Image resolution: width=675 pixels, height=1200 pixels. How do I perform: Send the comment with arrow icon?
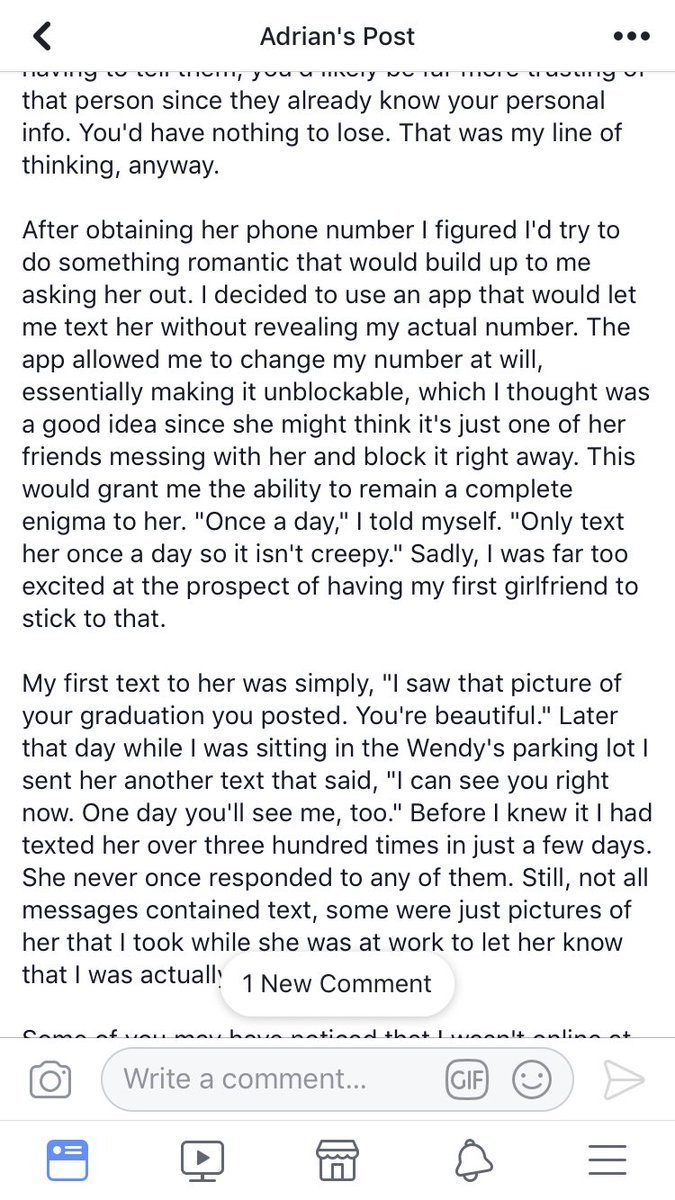(x=623, y=1080)
